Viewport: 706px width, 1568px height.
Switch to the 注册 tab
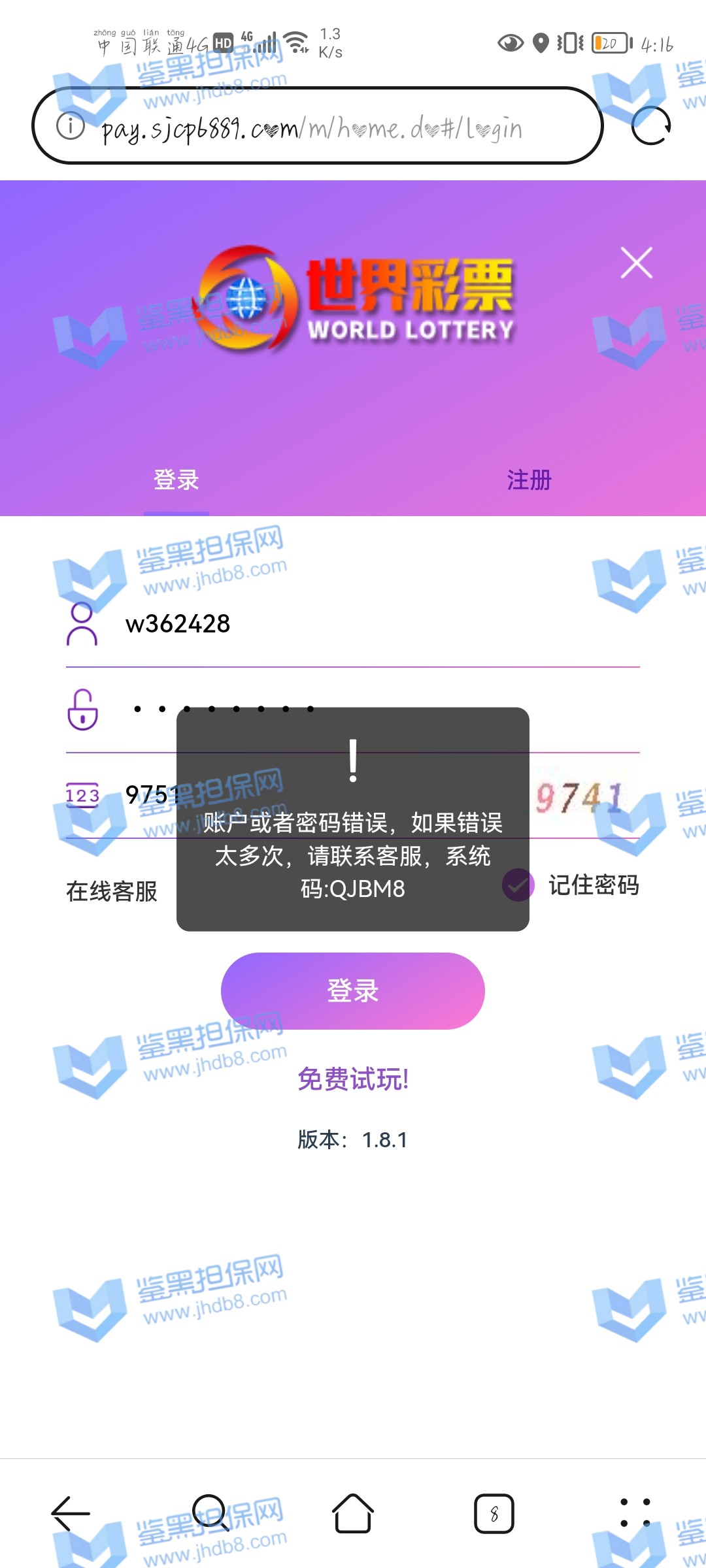pyautogui.click(x=529, y=480)
